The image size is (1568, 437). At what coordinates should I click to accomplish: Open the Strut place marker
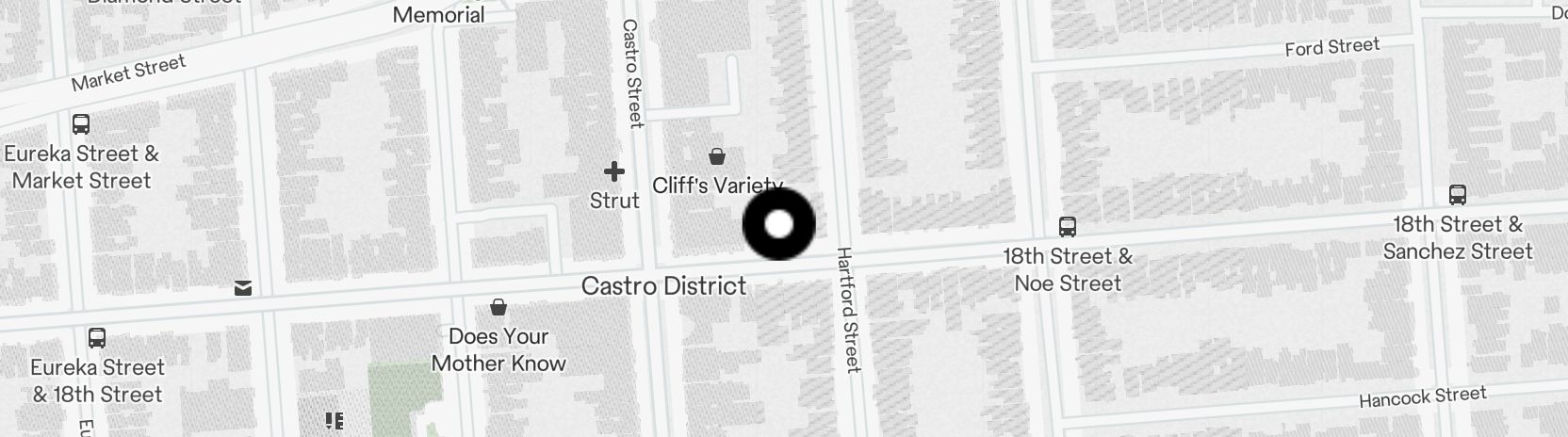coord(614,171)
